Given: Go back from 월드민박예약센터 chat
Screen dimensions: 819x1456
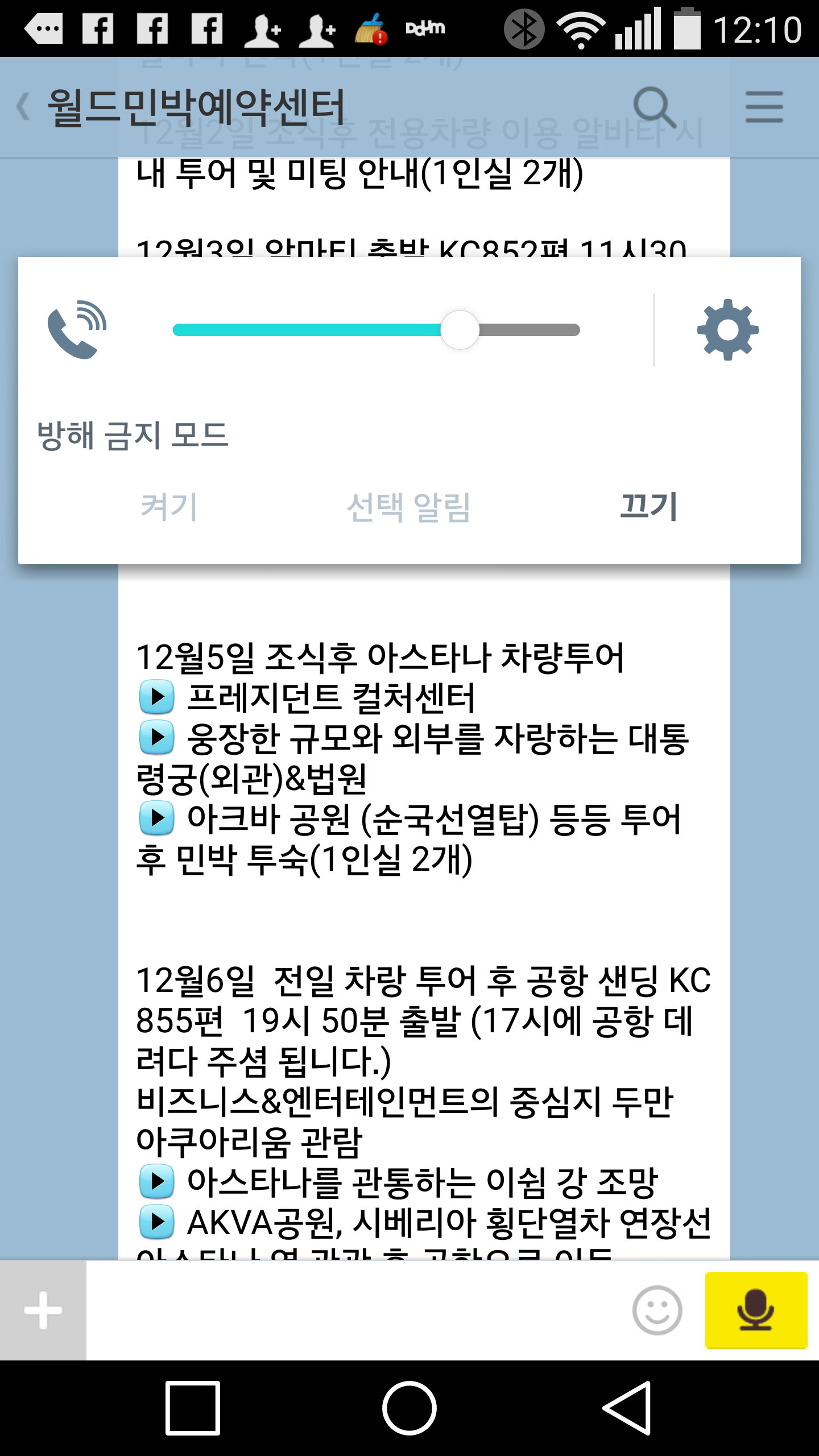Looking at the screenshot, I should coord(23,107).
